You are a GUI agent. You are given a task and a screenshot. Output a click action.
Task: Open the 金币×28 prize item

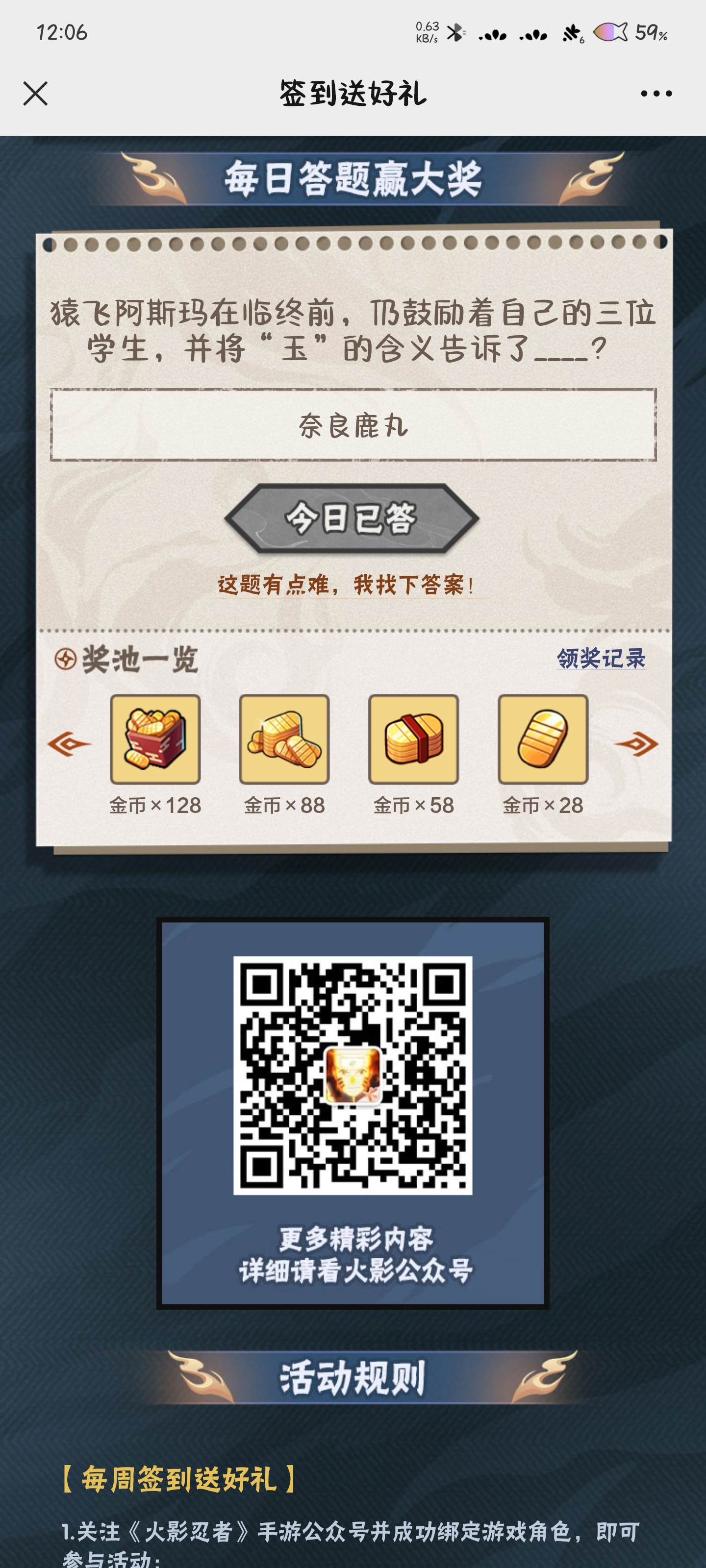pos(542,739)
